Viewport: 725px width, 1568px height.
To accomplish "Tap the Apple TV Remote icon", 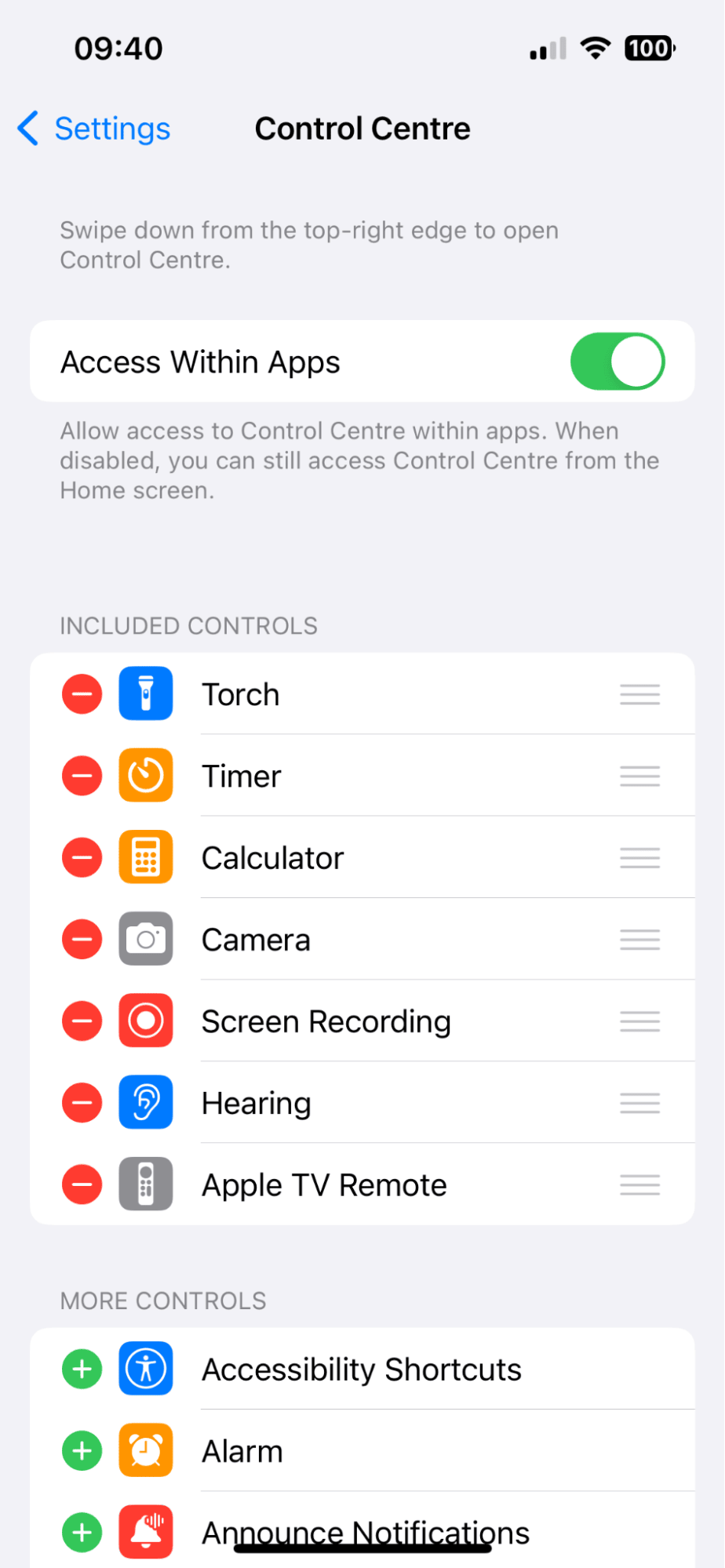I will click(145, 1184).
